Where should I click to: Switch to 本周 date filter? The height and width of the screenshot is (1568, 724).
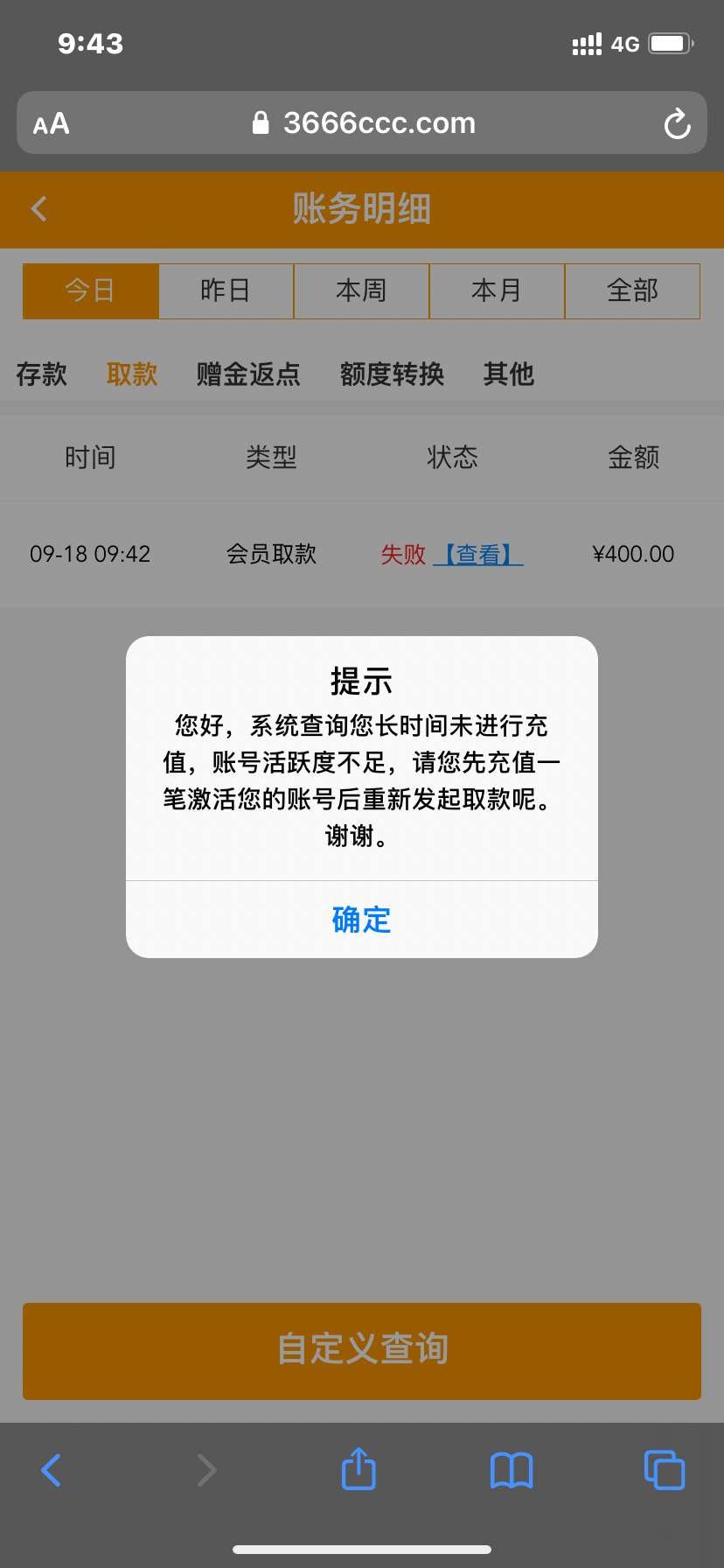click(x=361, y=290)
